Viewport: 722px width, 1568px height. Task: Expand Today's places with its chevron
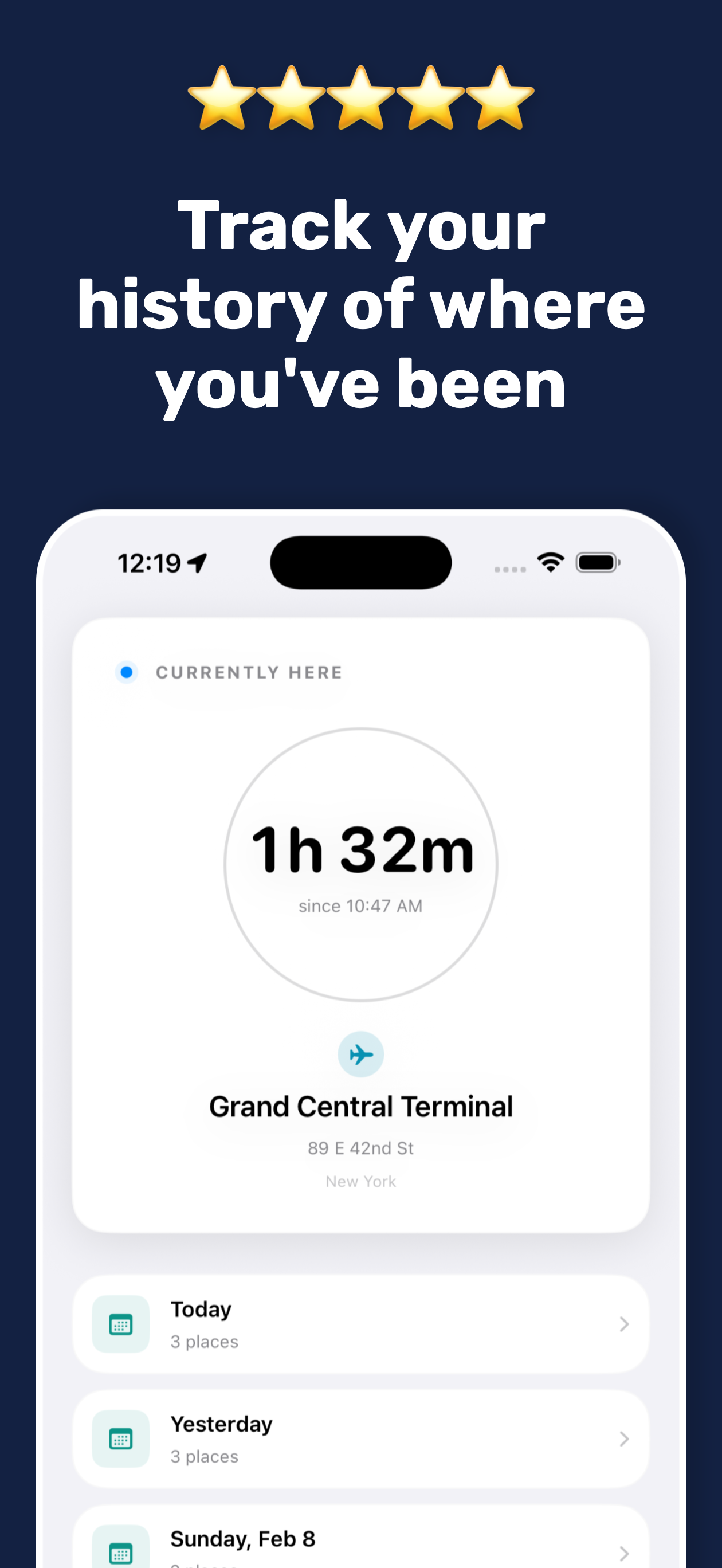[x=625, y=1324]
